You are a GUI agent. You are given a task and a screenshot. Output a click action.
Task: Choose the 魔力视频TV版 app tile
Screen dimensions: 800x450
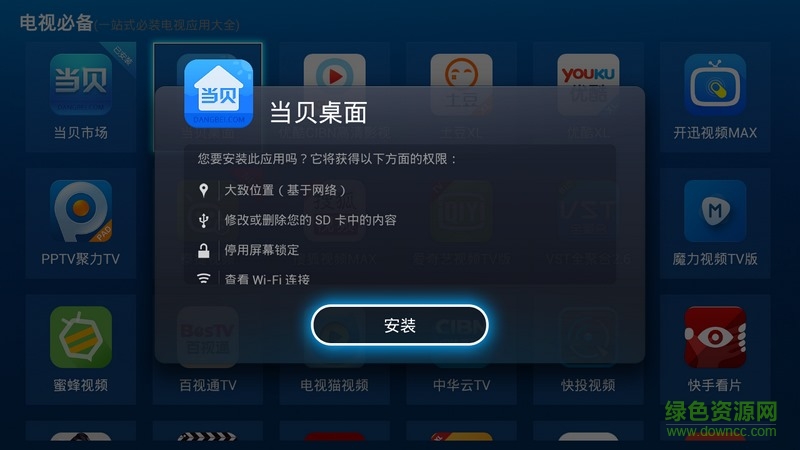(715, 222)
